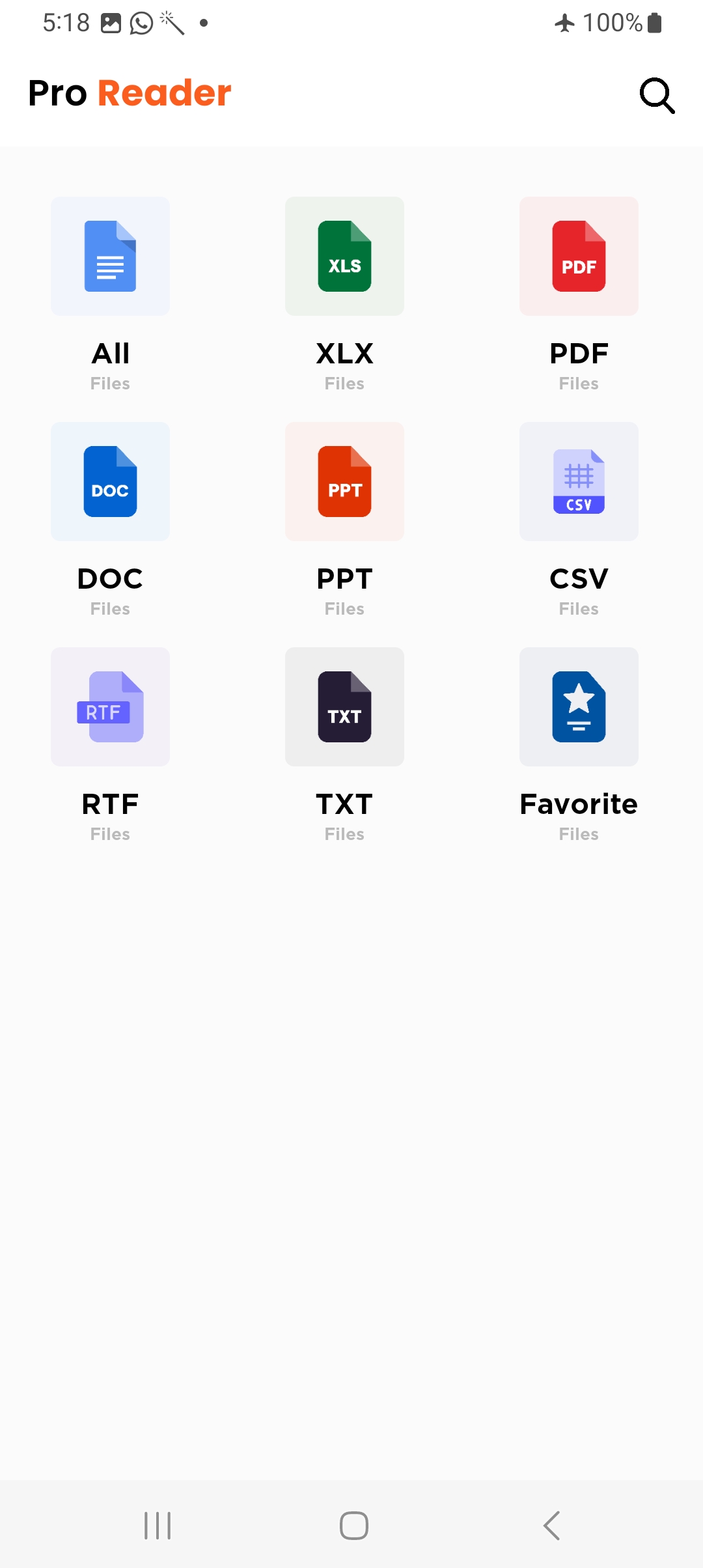This screenshot has width=703, height=1568.
Task: Show RTF files
Action: pyautogui.click(x=110, y=745)
